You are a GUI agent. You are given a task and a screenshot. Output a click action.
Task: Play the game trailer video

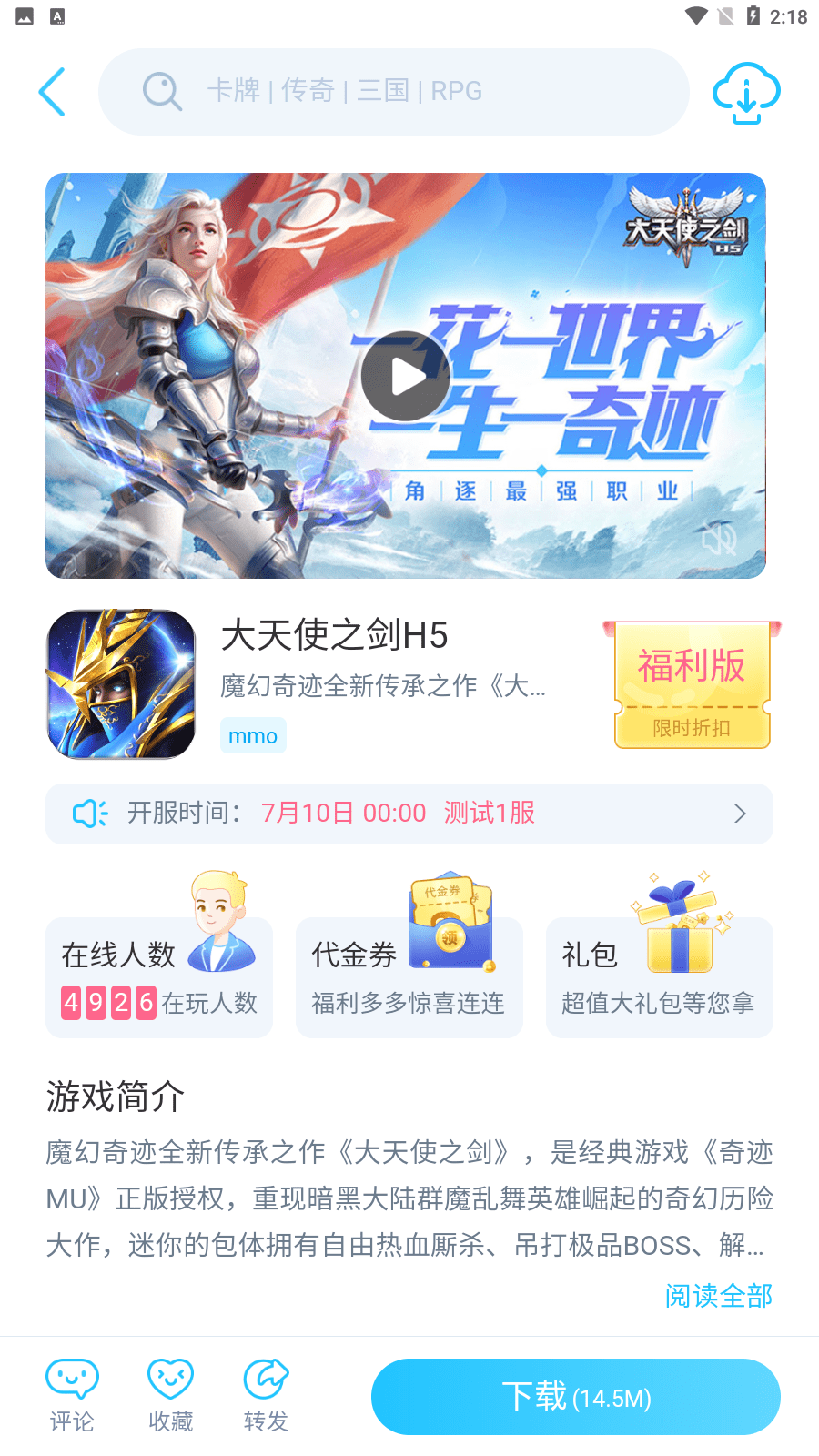pyautogui.click(x=405, y=375)
